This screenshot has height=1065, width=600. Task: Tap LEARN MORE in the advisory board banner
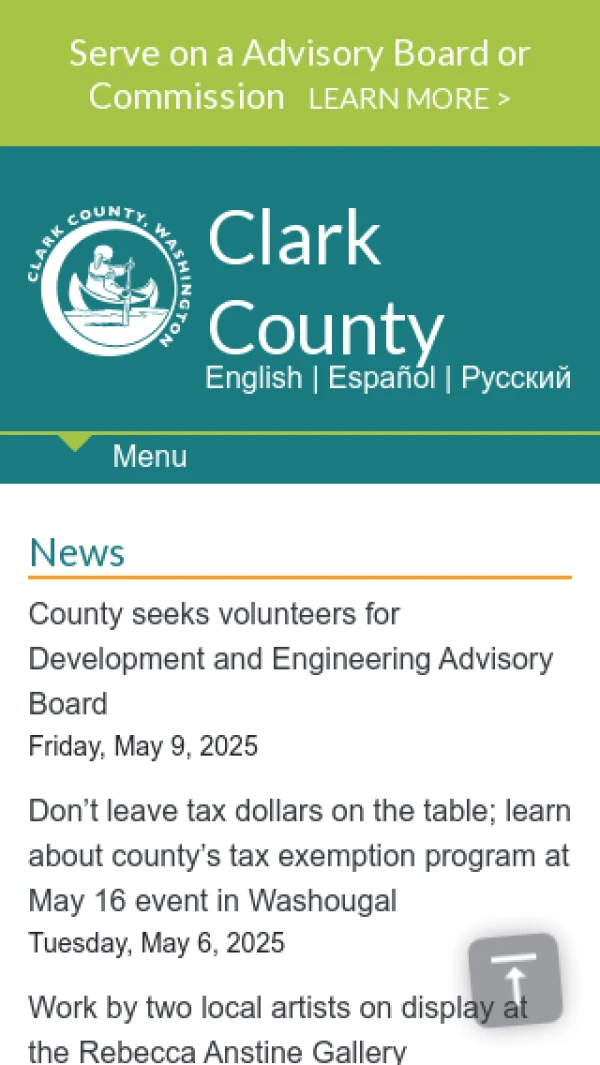pyautogui.click(x=409, y=99)
